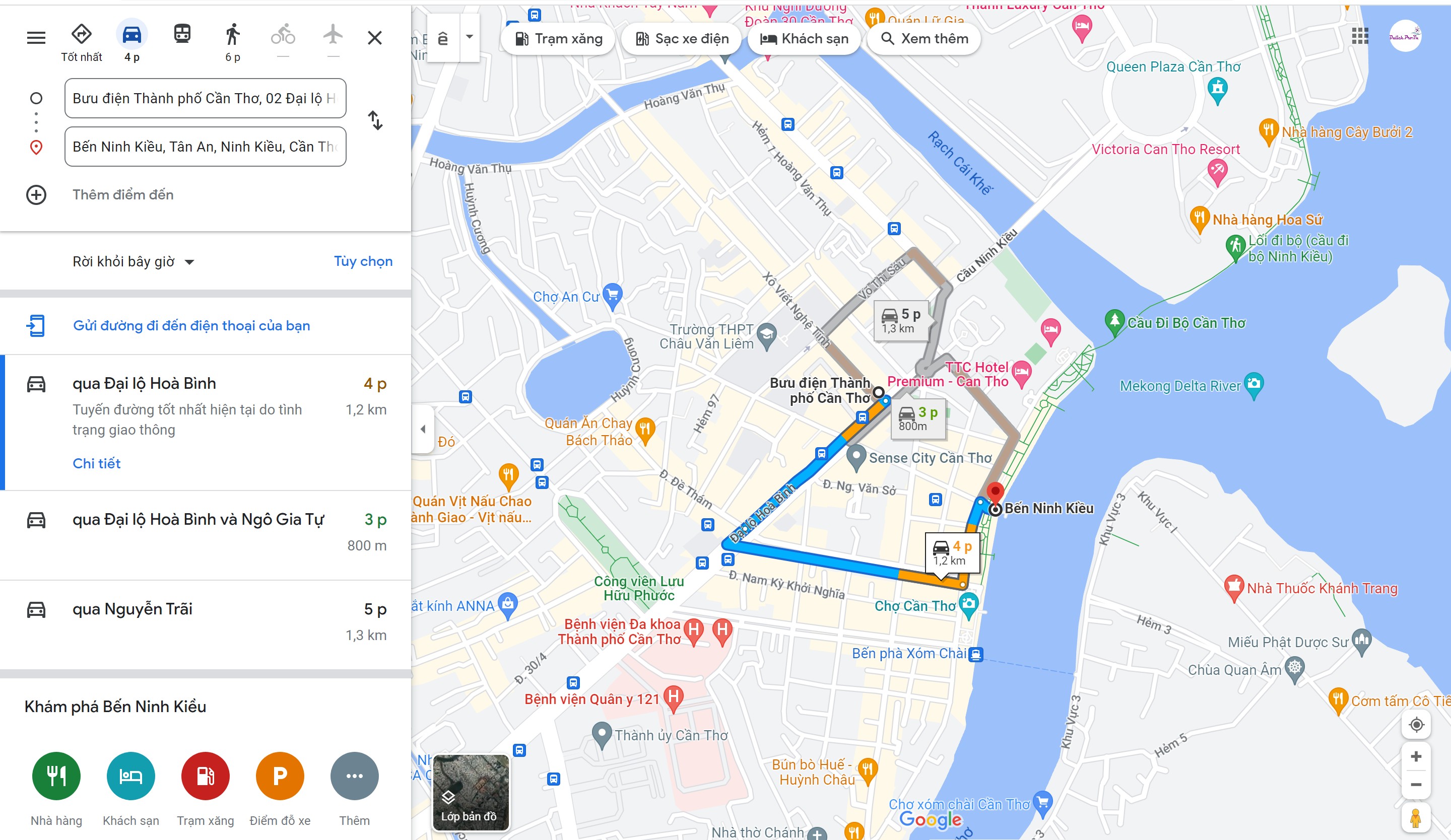The image size is (1451, 840).
Task: Edit the starting point Bưu điện field
Action: 205,98
